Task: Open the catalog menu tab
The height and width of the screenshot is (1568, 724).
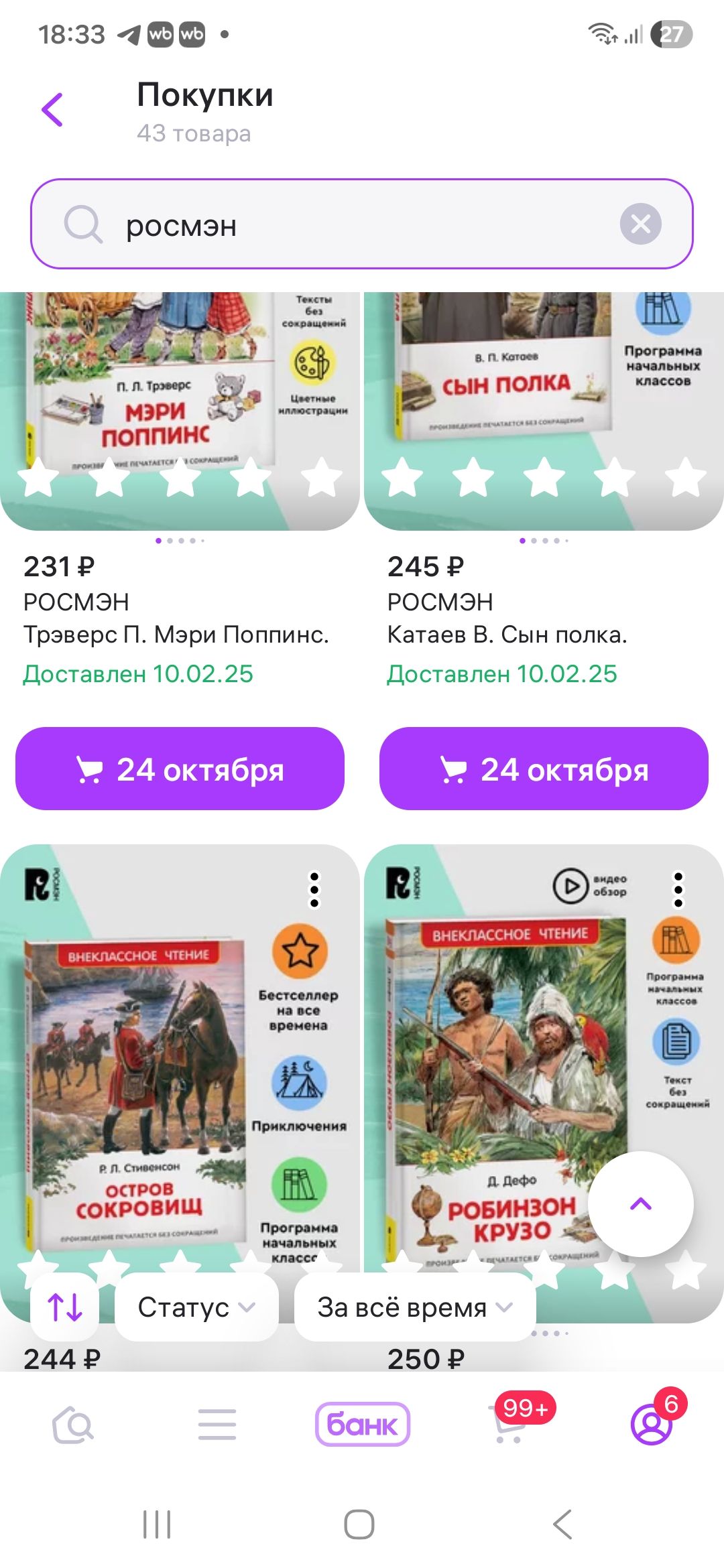Action: click(217, 1425)
